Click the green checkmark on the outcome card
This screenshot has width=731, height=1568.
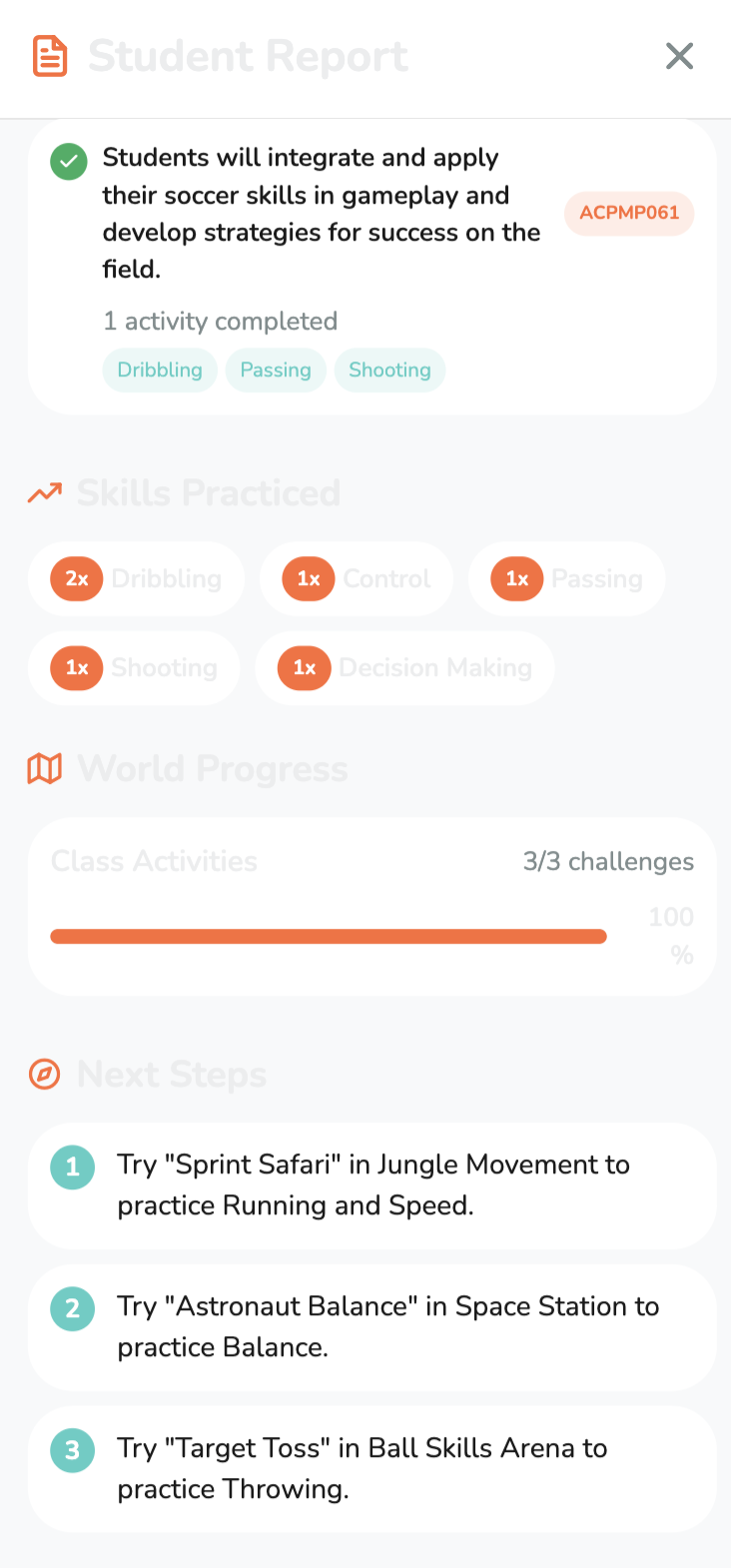tap(68, 161)
